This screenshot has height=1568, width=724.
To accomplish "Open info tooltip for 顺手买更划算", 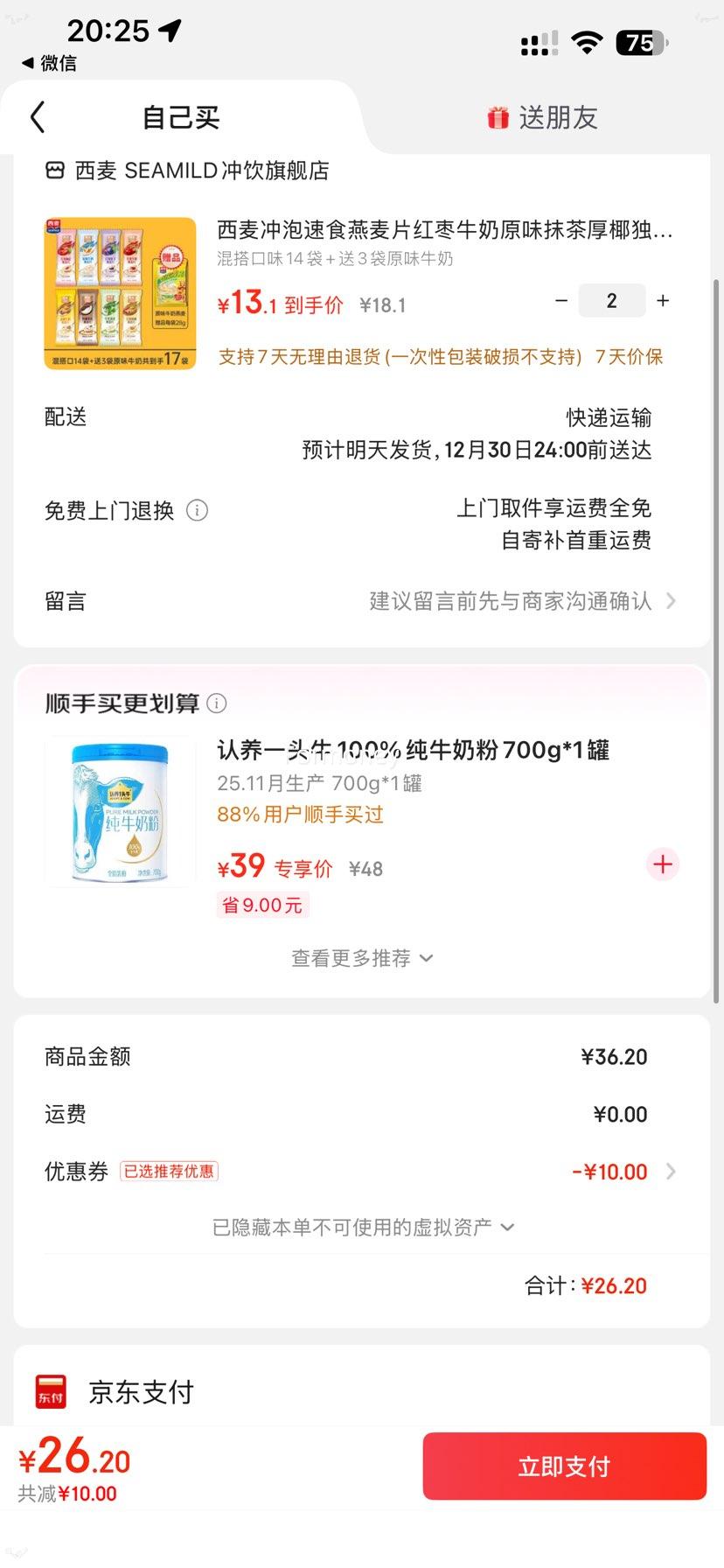I will coord(216,703).
